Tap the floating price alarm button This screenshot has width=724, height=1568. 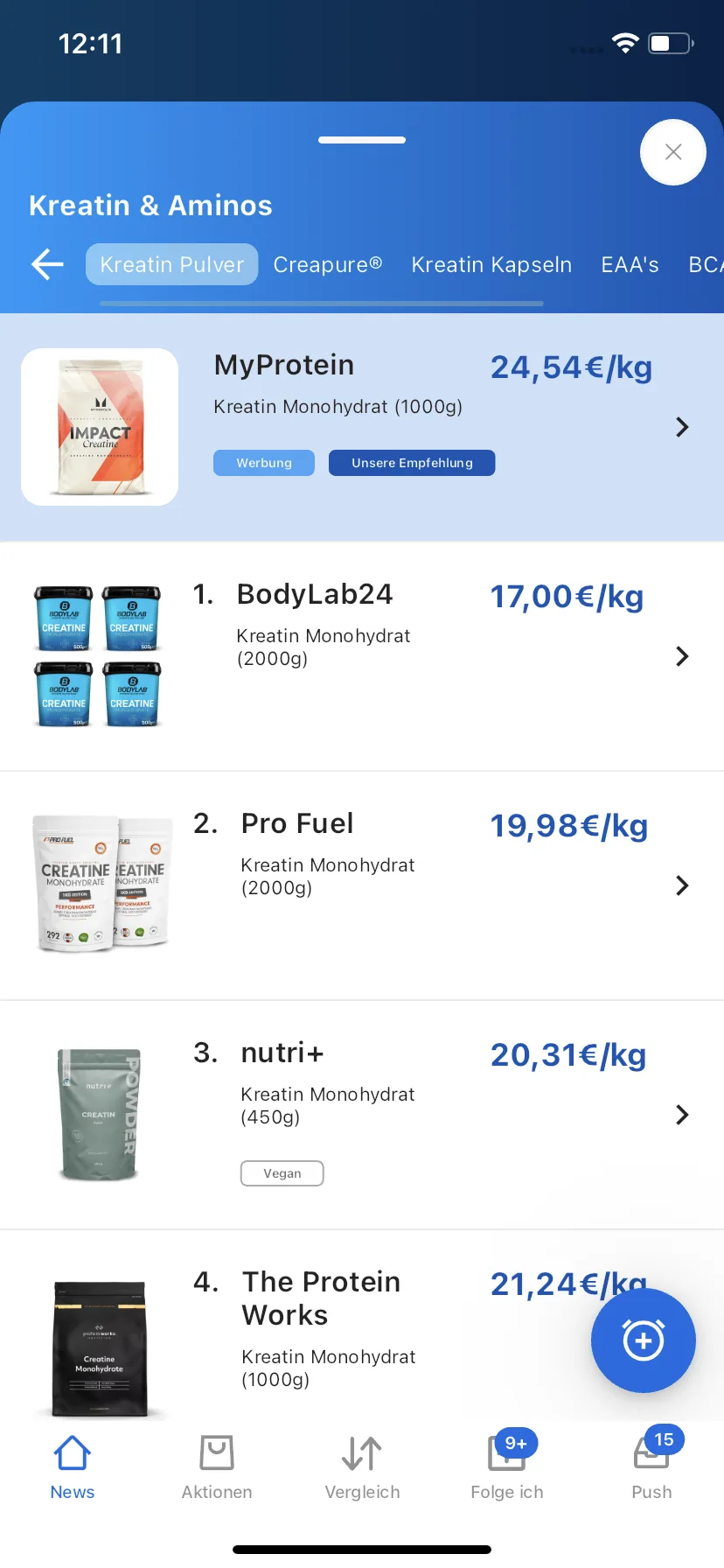(643, 1340)
